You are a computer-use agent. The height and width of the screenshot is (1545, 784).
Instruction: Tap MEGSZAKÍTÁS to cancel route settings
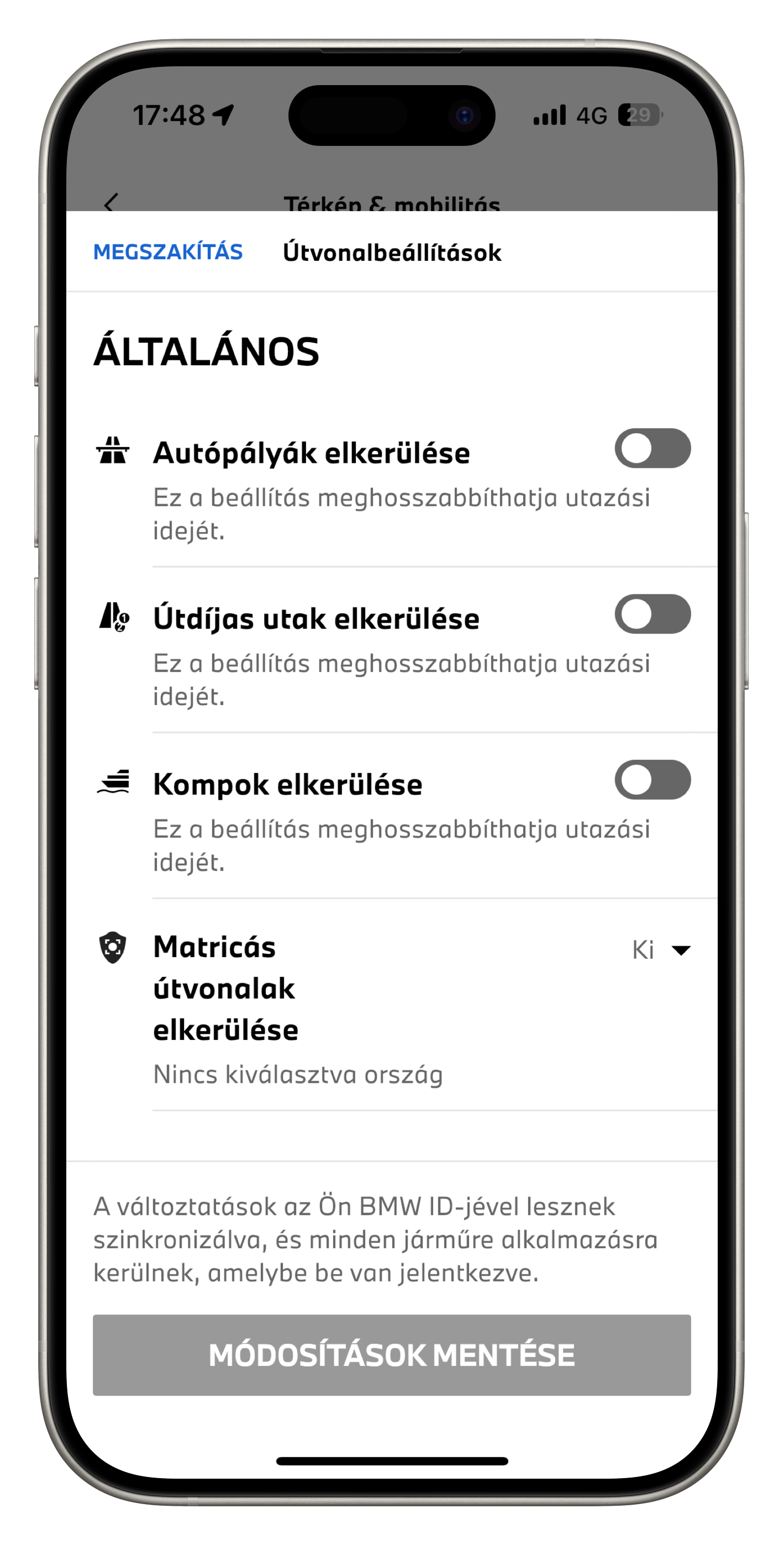168,252
